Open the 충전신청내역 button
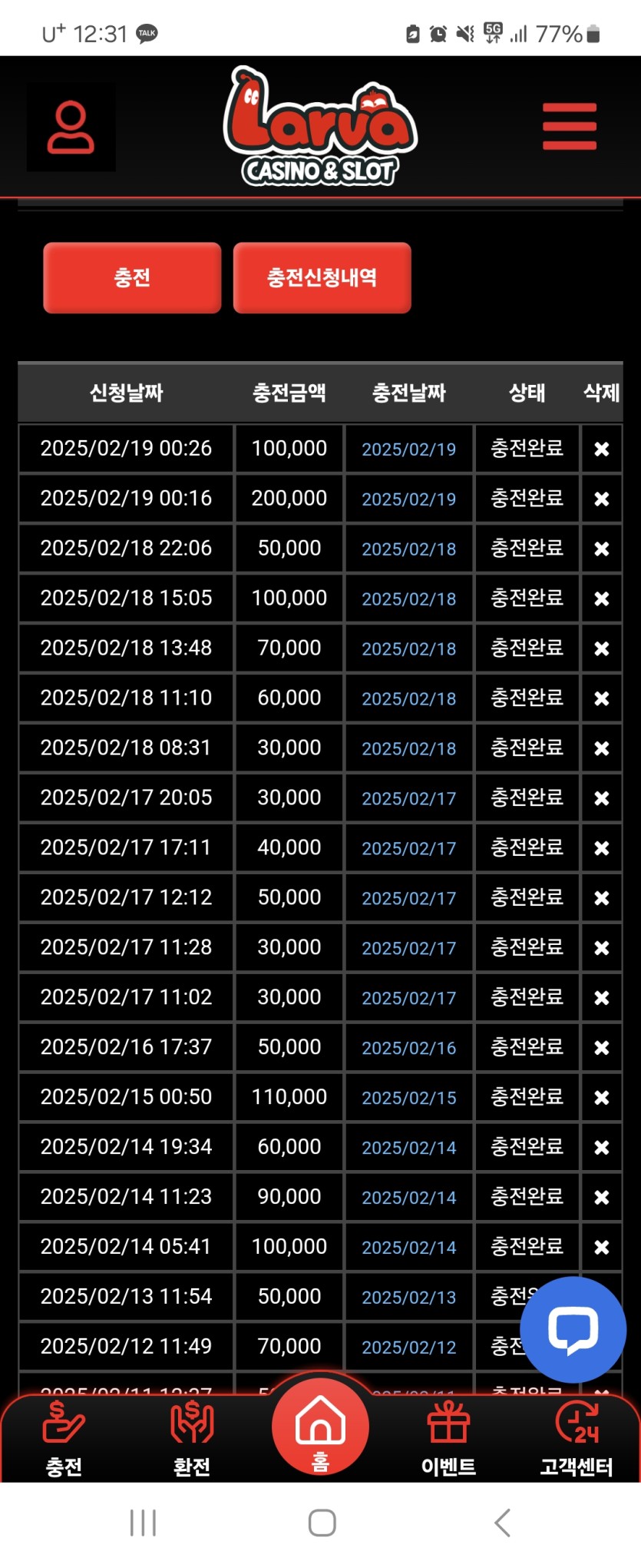Image resolution: width=641 pixels, height=1568 pixels. pyautogui.click(x=322, y=277)
